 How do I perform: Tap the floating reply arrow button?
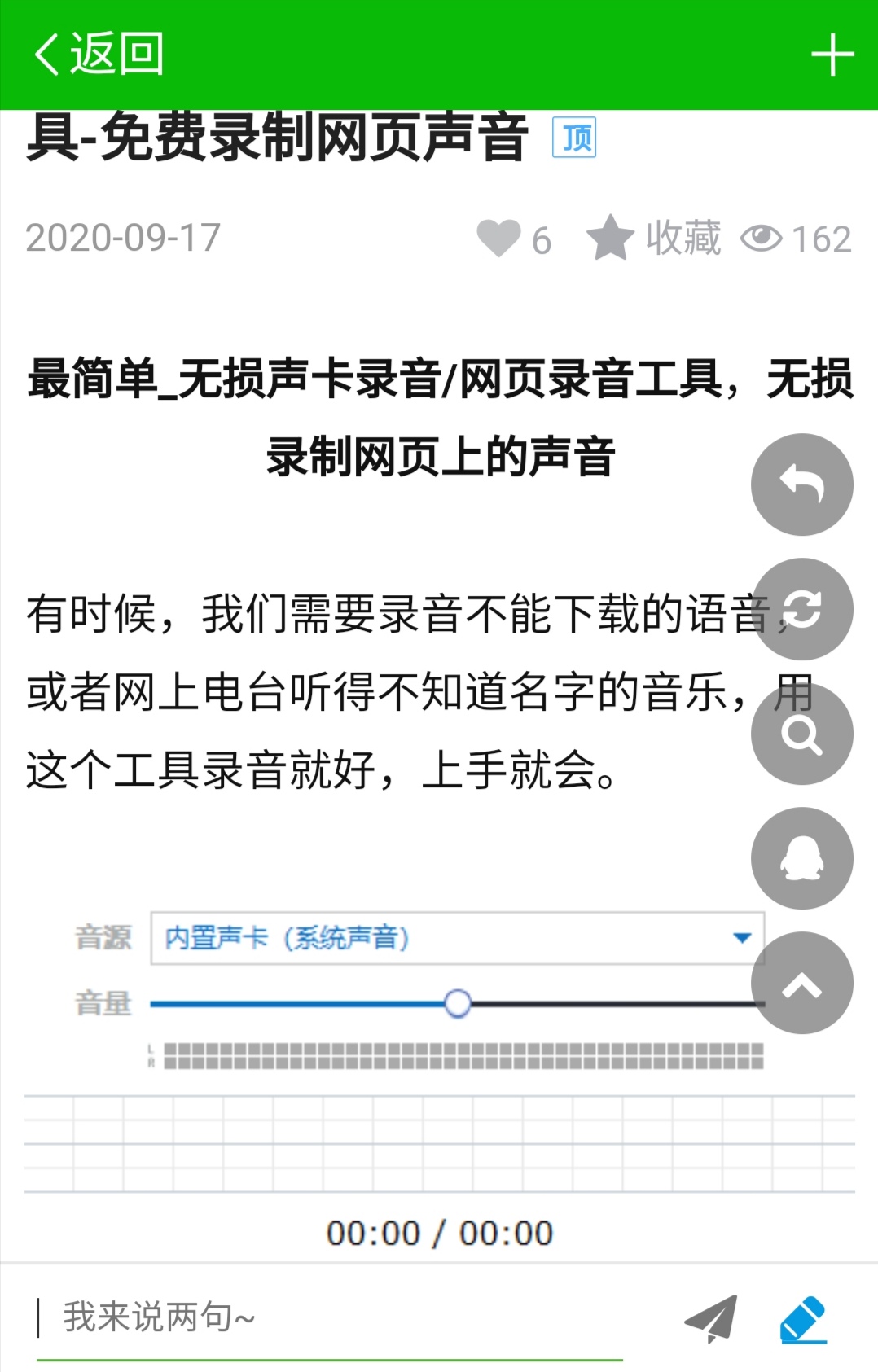point(801,484)
